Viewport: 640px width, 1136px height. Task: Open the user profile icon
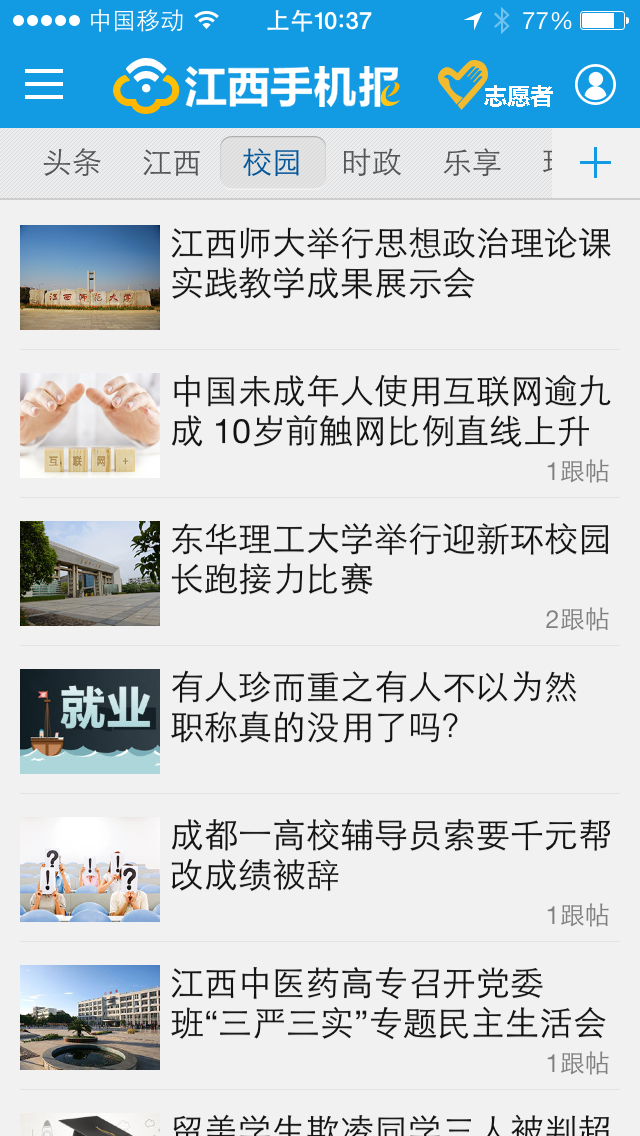[595, 85]
